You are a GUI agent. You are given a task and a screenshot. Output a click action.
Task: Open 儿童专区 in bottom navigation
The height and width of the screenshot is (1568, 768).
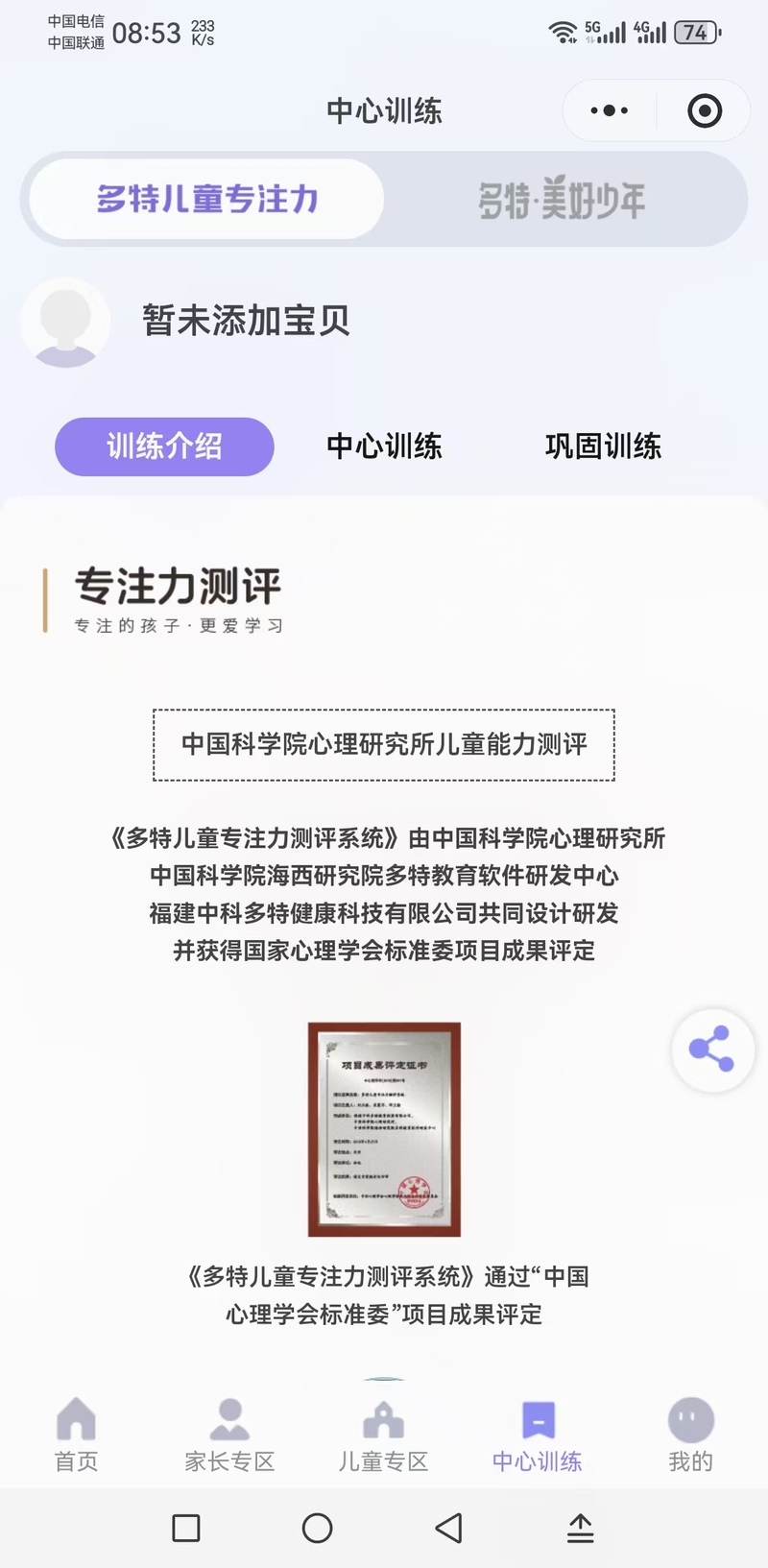coord(383,1435)
